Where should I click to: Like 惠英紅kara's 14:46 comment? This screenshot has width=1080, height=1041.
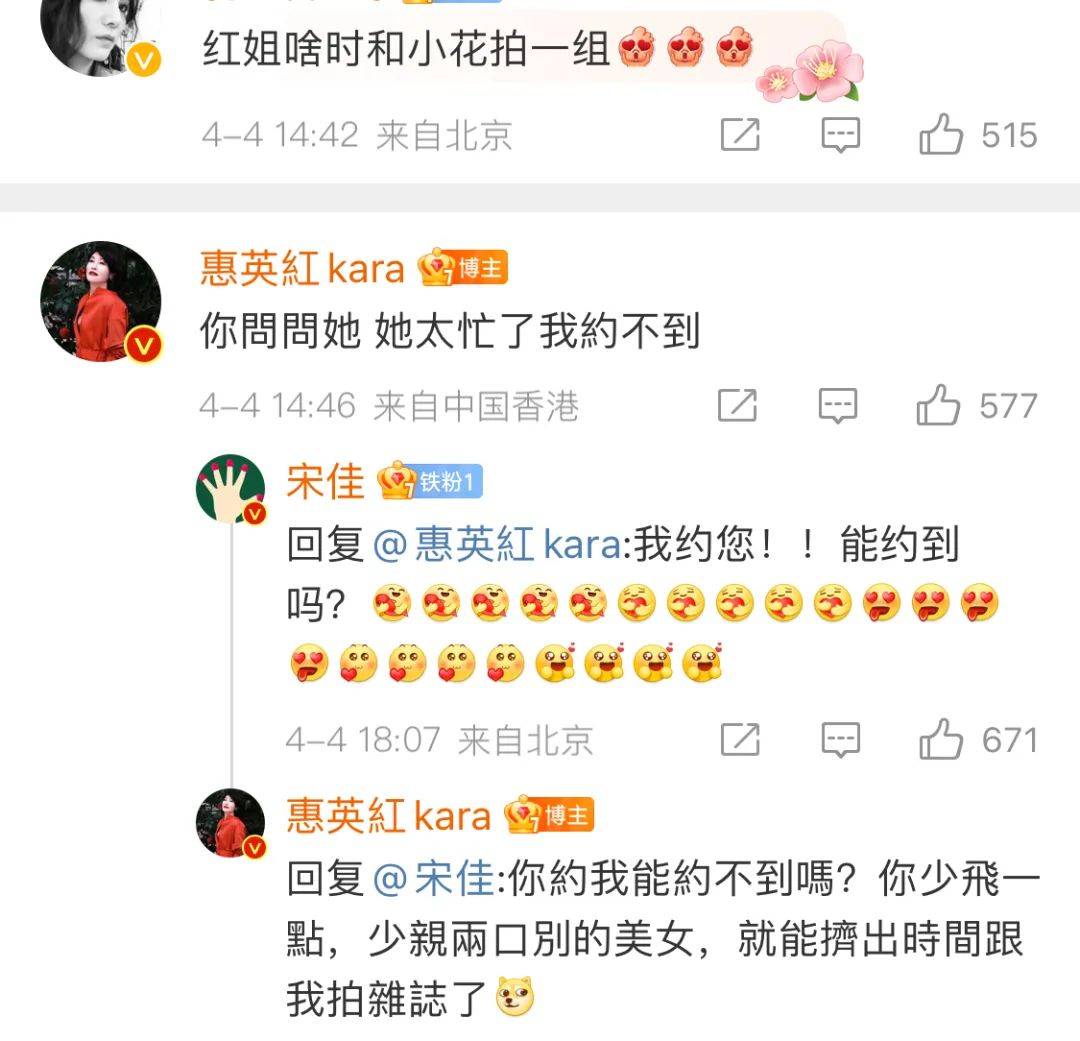(x=939, y=405)
